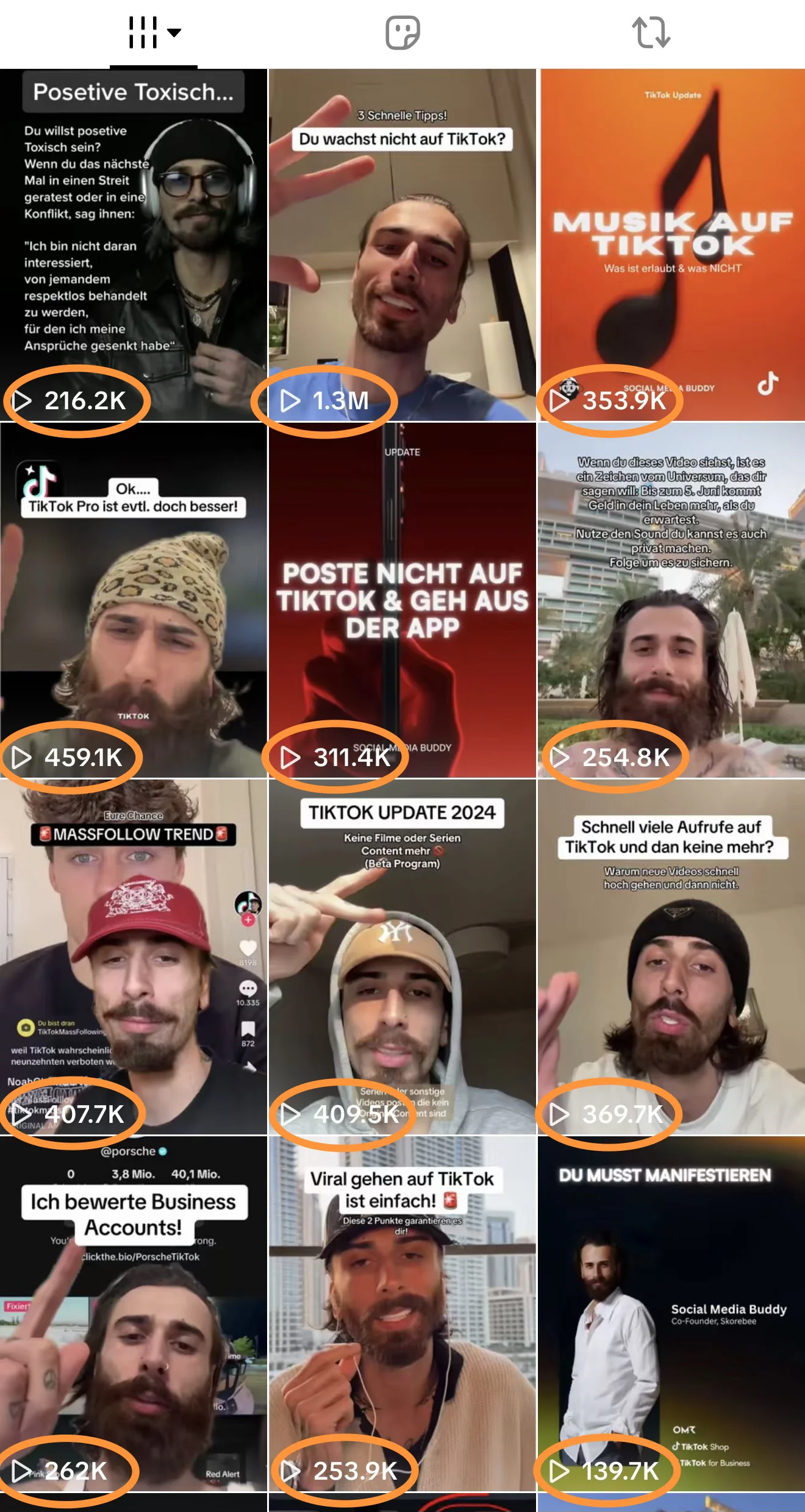
Task: Switch to the stickers tab
Action: point(402,33)
